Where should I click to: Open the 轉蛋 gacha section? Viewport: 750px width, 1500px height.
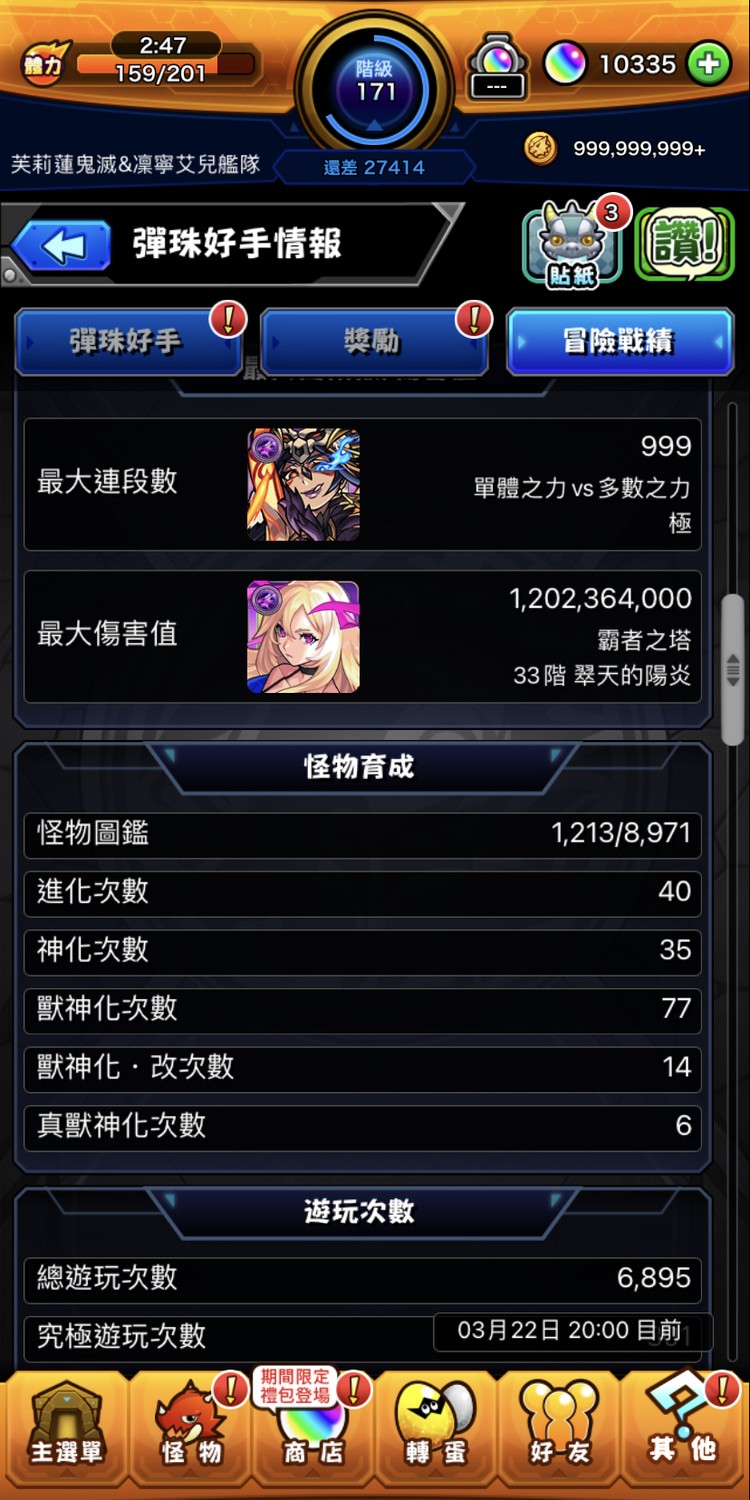tap(436, 1432)
